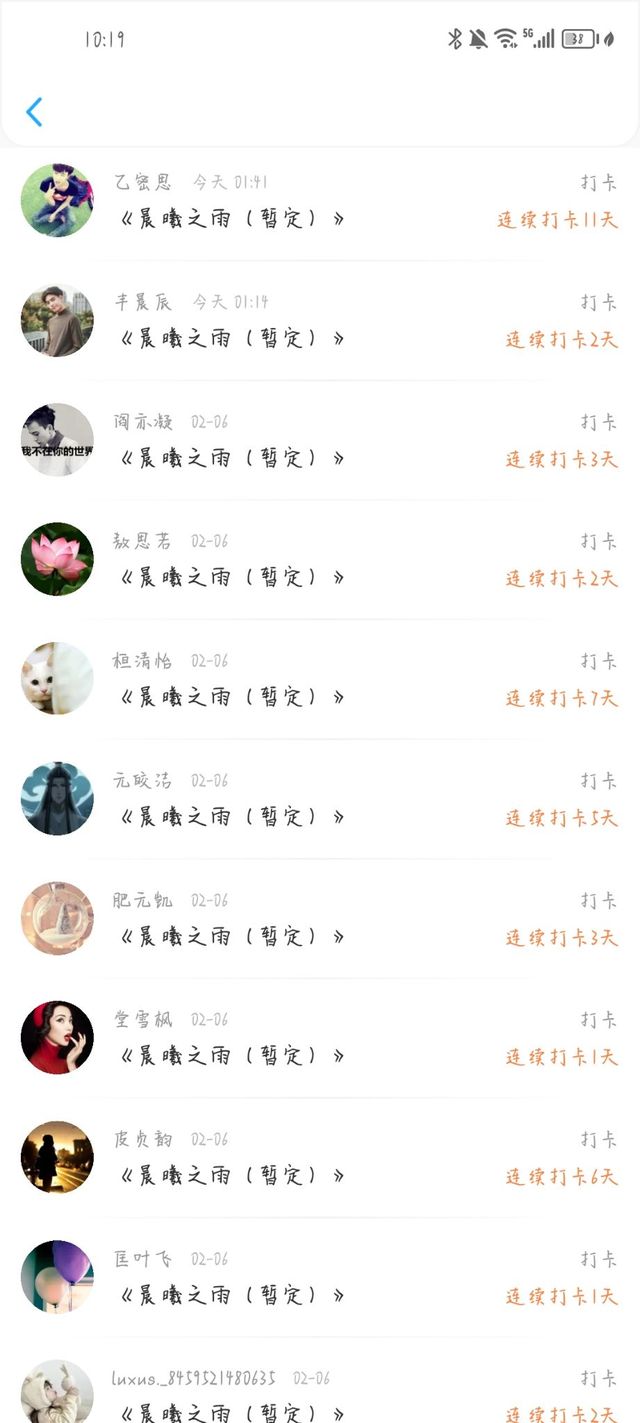
Task: Select 敖思若's check-in row
Action: point(320,560)
